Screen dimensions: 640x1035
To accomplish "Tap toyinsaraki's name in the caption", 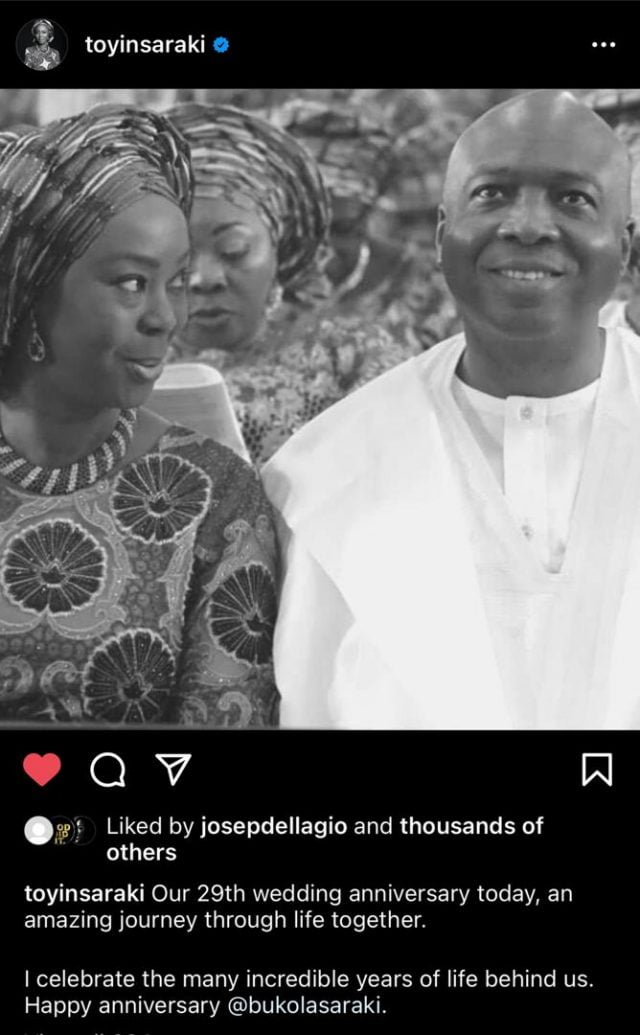I will [84, 894].
